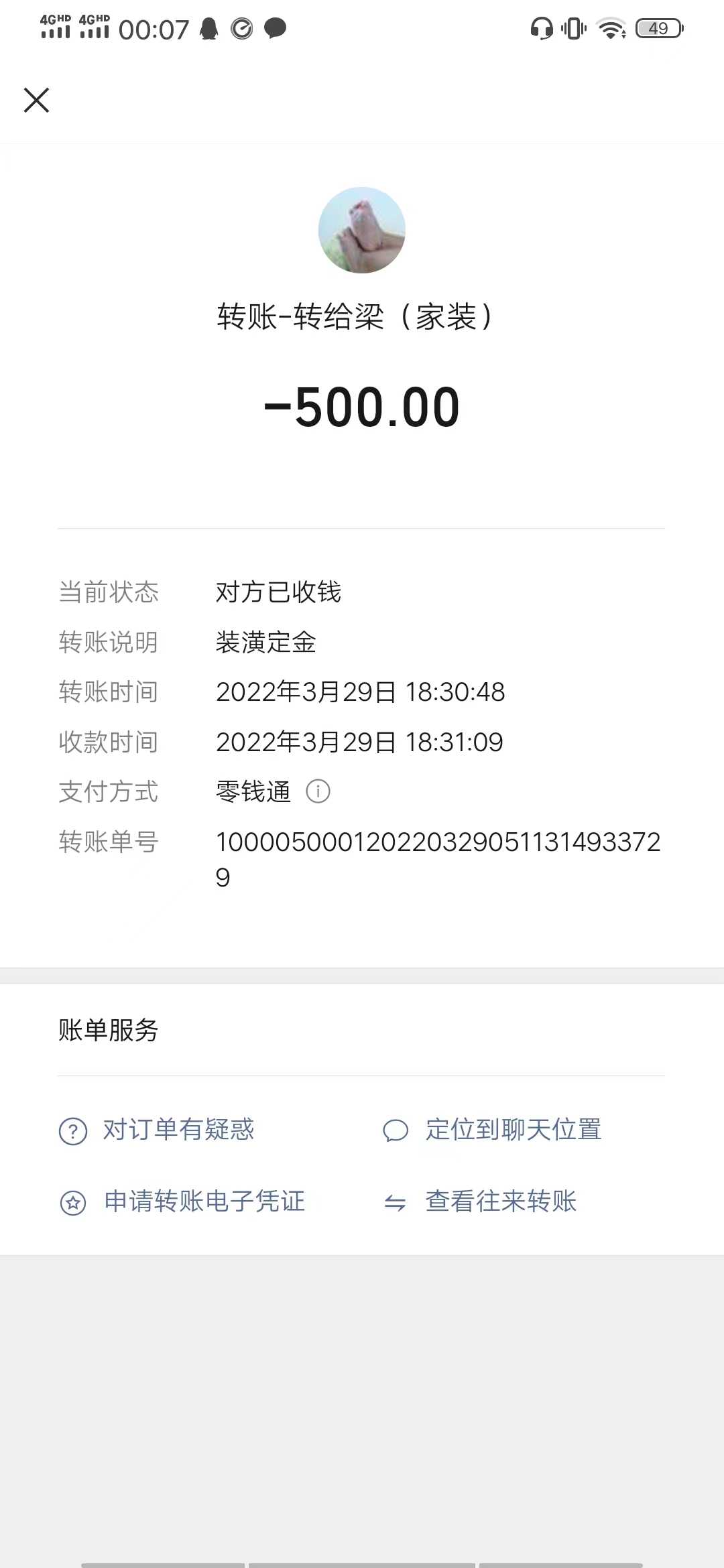Open the info icon next to 零钱通
Screen dimensions: 724x1568
(x=318, y=791)
